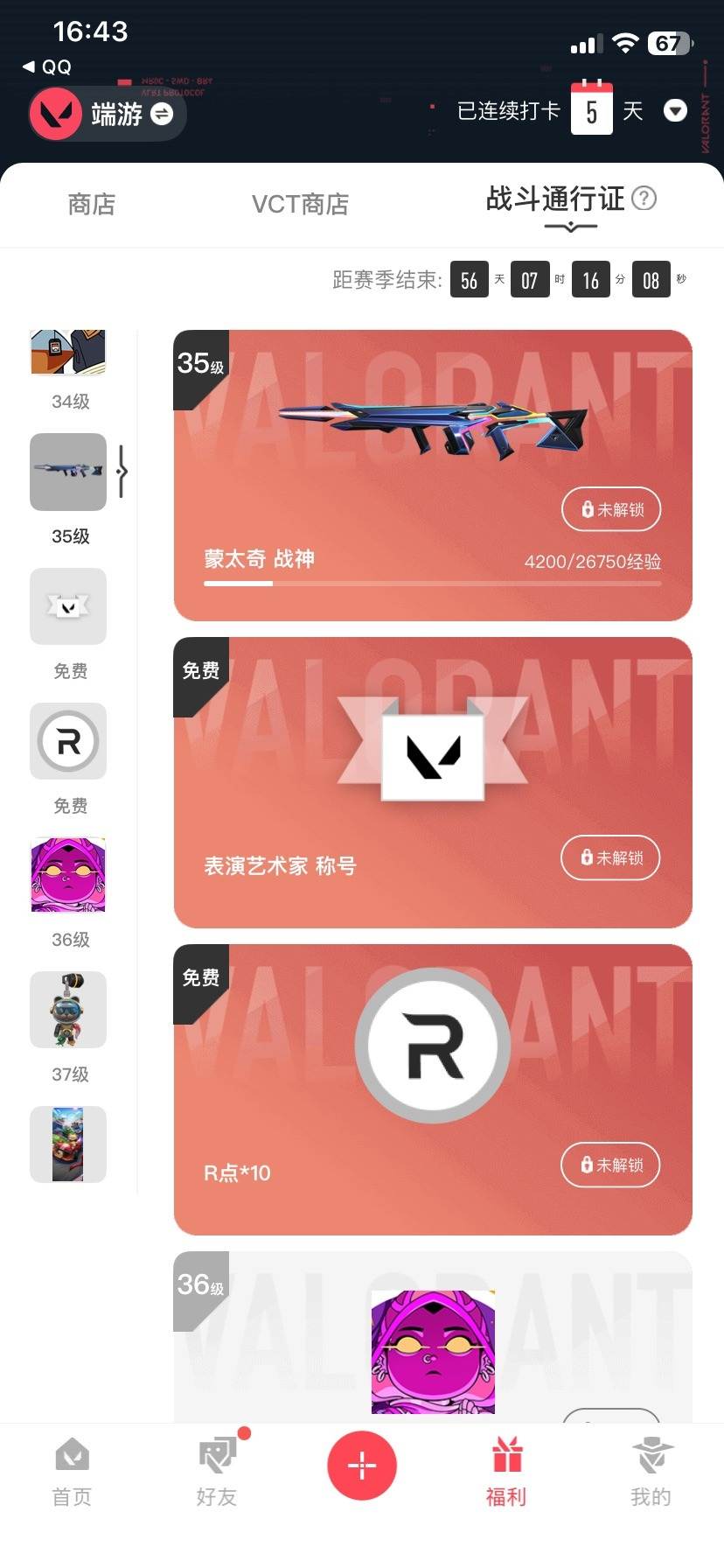The image size is (724, 1568).
Task: Open the check-in calendar showing 5 days
Action: click(592, 110)
